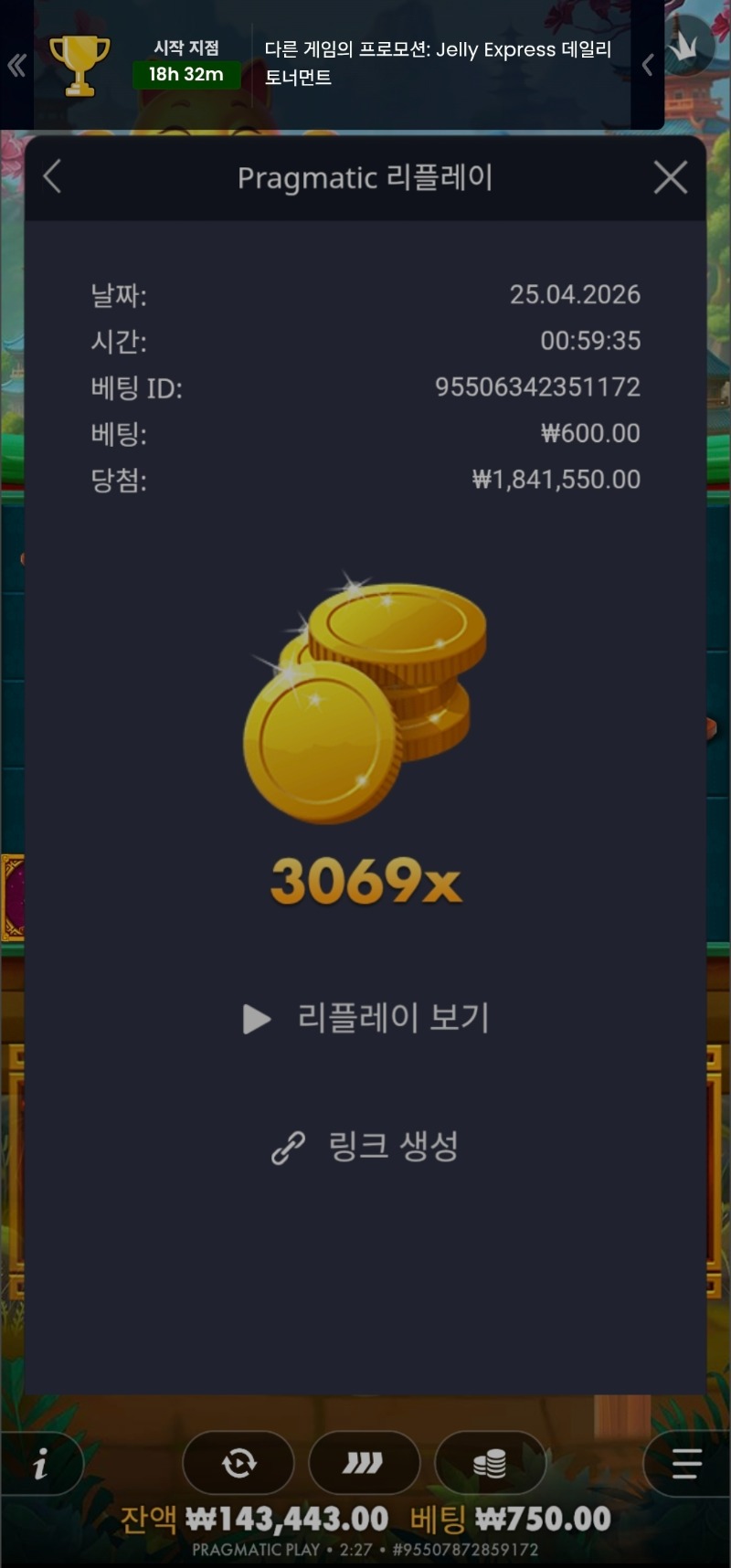
Task: Generate a share link with 링크 생성
Action: [x=365, y=1147]
